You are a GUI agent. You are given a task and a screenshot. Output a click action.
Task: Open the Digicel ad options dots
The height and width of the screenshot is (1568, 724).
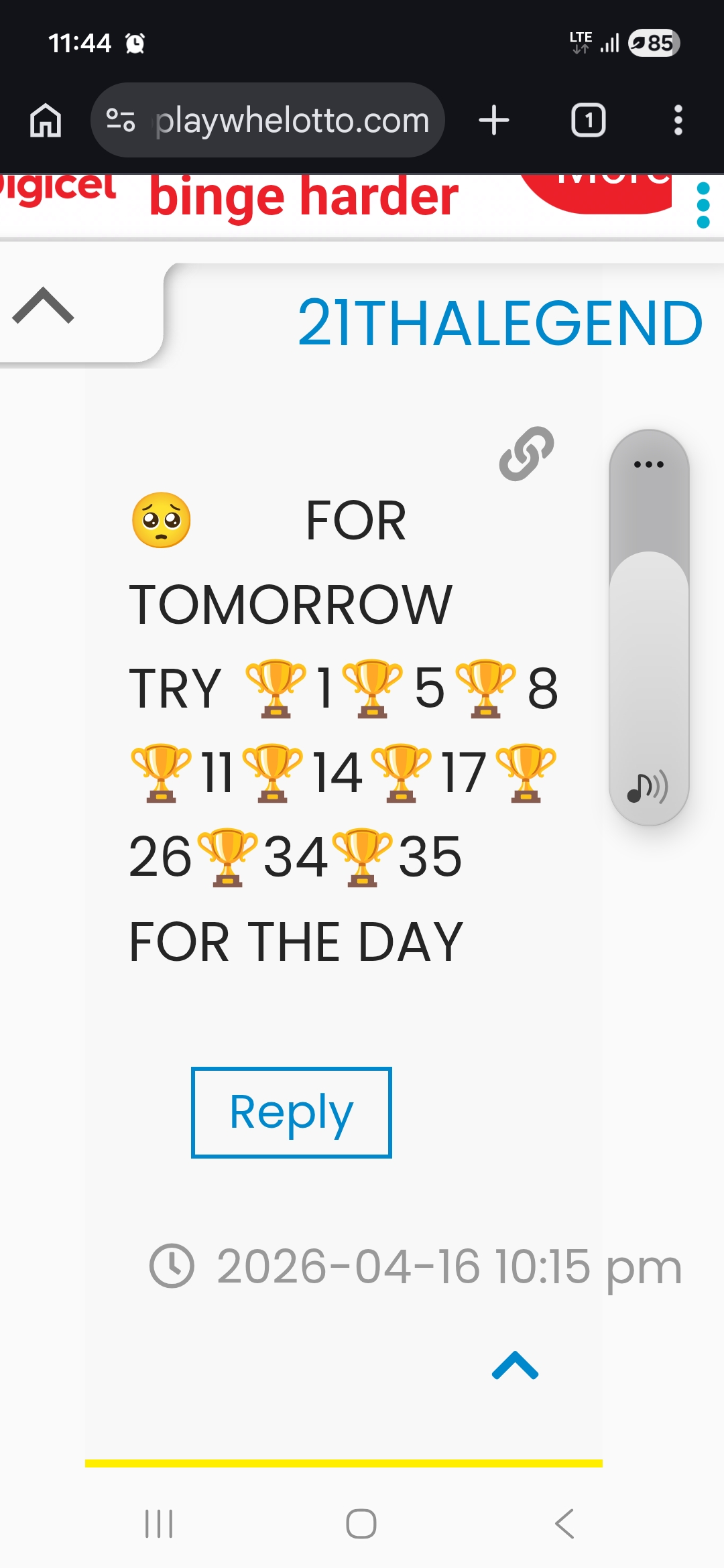[703, 205]
